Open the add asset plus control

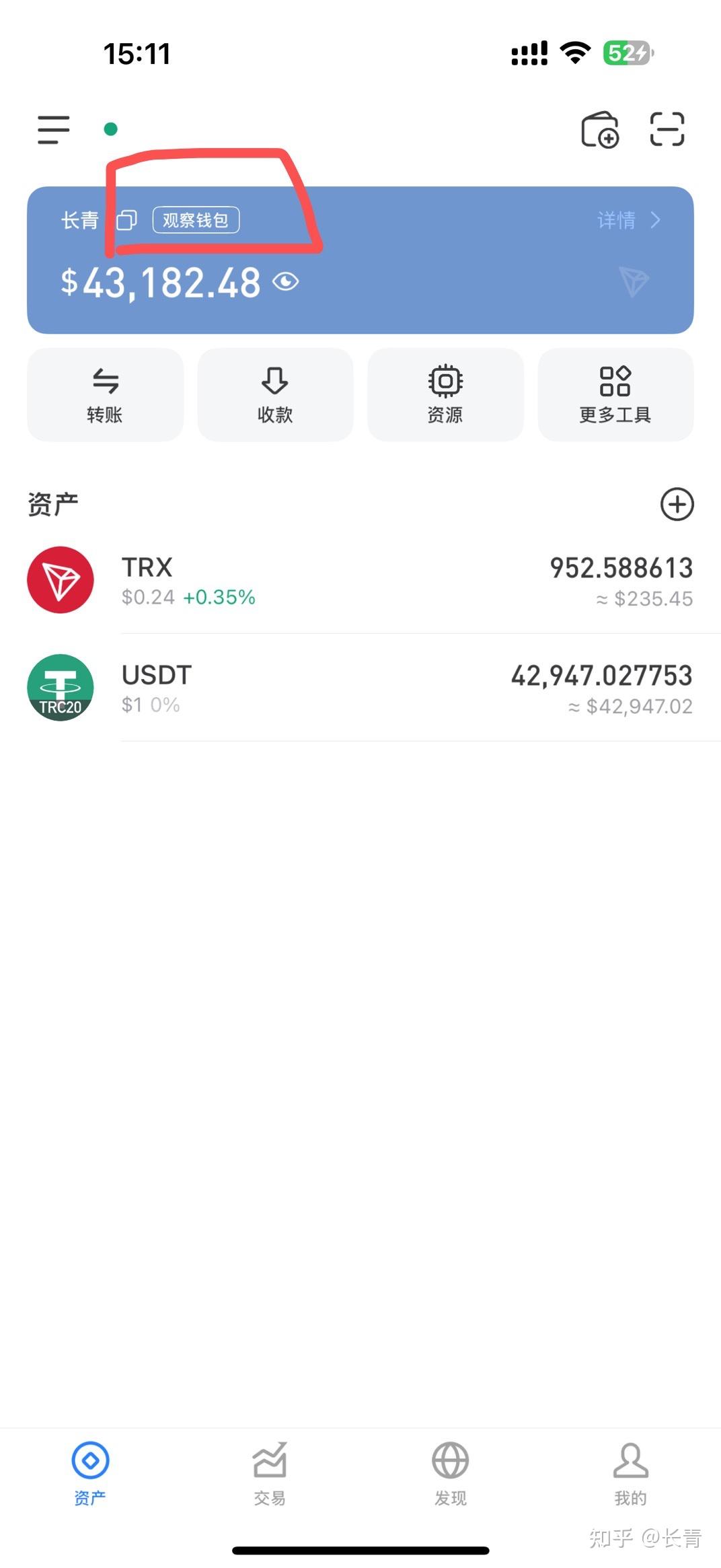pos(677,504)
